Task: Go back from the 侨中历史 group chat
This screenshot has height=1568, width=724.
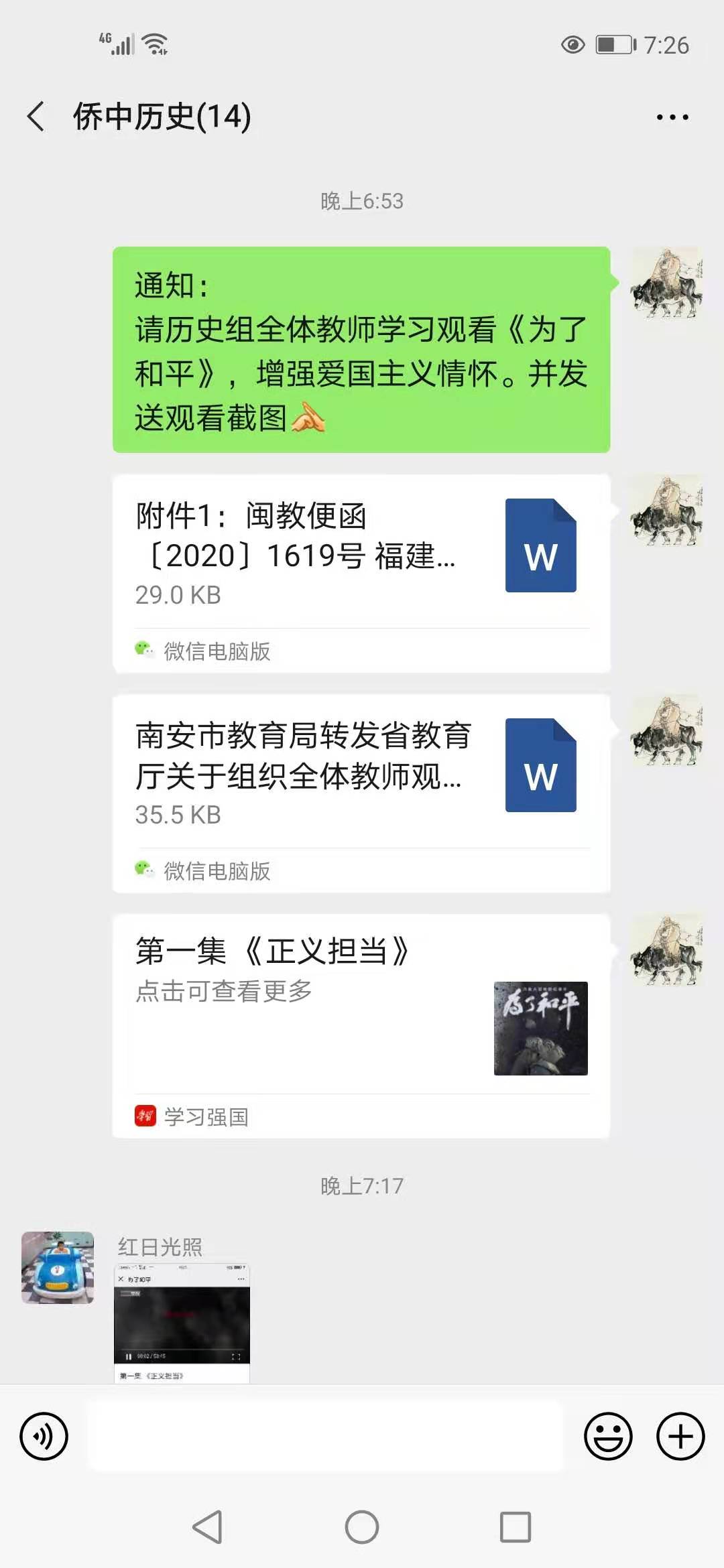Action: pyautogui.click(x=36, y=117)
